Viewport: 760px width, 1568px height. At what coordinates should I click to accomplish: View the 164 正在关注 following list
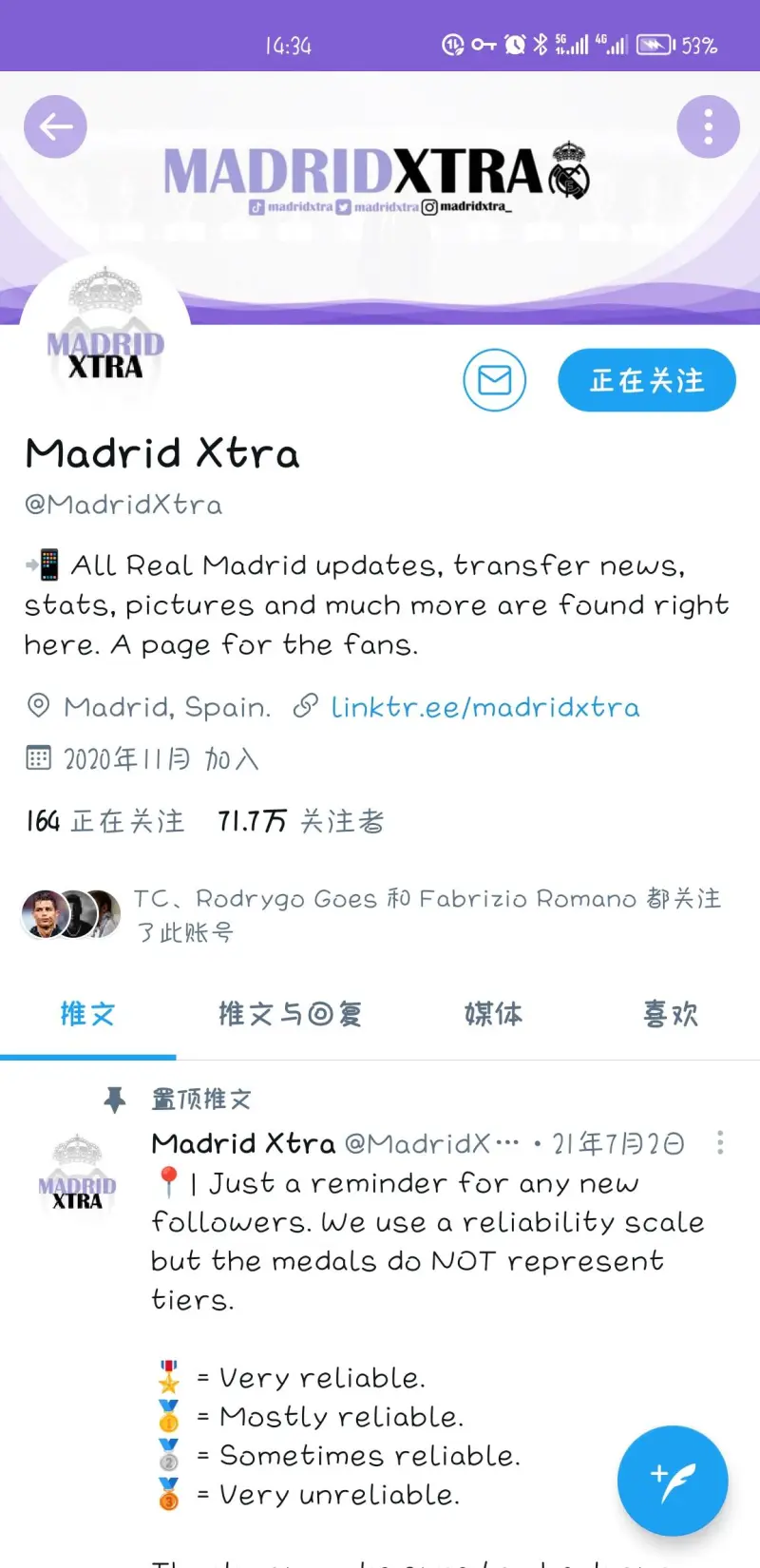tap(104, 821)
